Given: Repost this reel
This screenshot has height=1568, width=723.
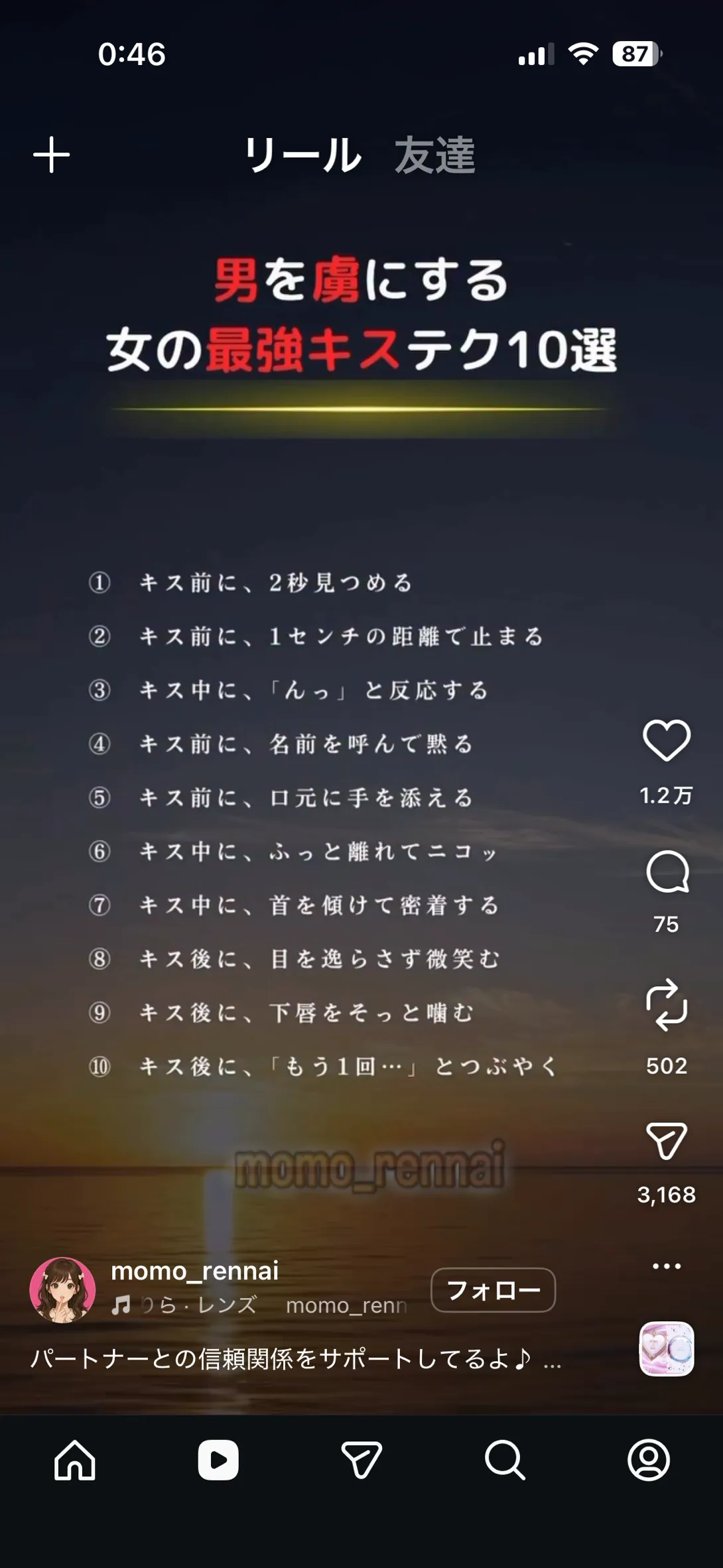Looking at the screenshot, I should (667, 1005).
